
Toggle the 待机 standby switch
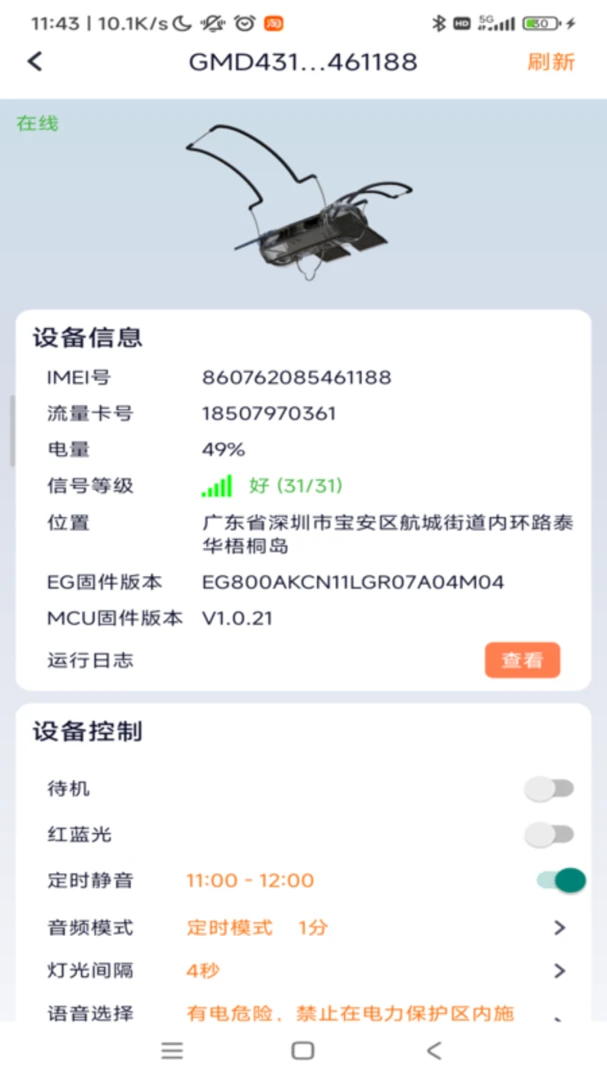(x=549, y=789)
